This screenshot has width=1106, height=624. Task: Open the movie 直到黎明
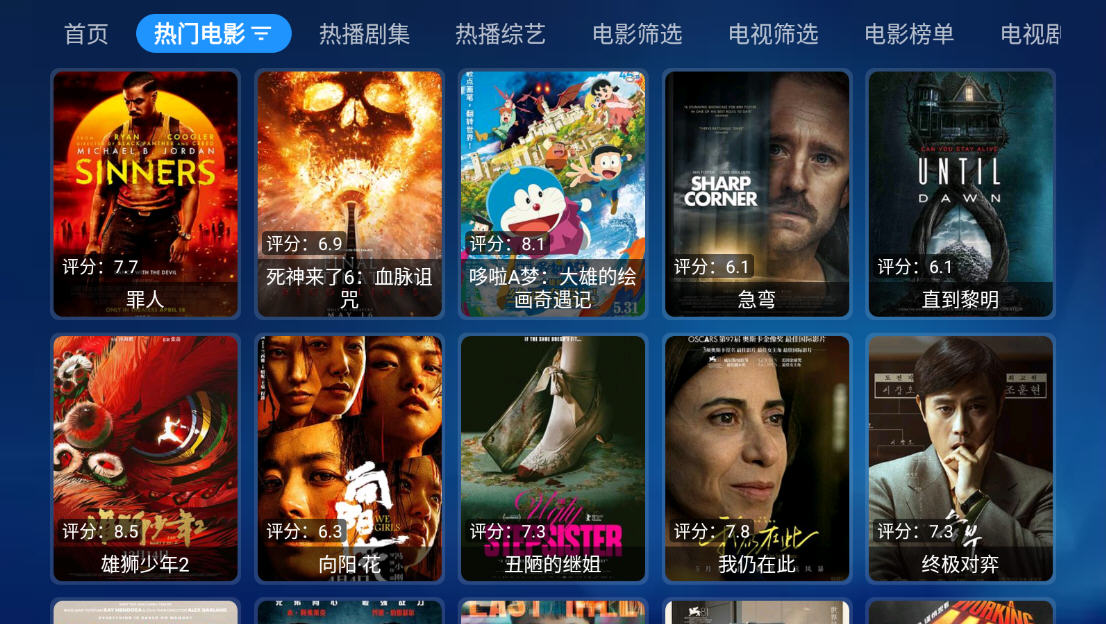tap(960, 194)
